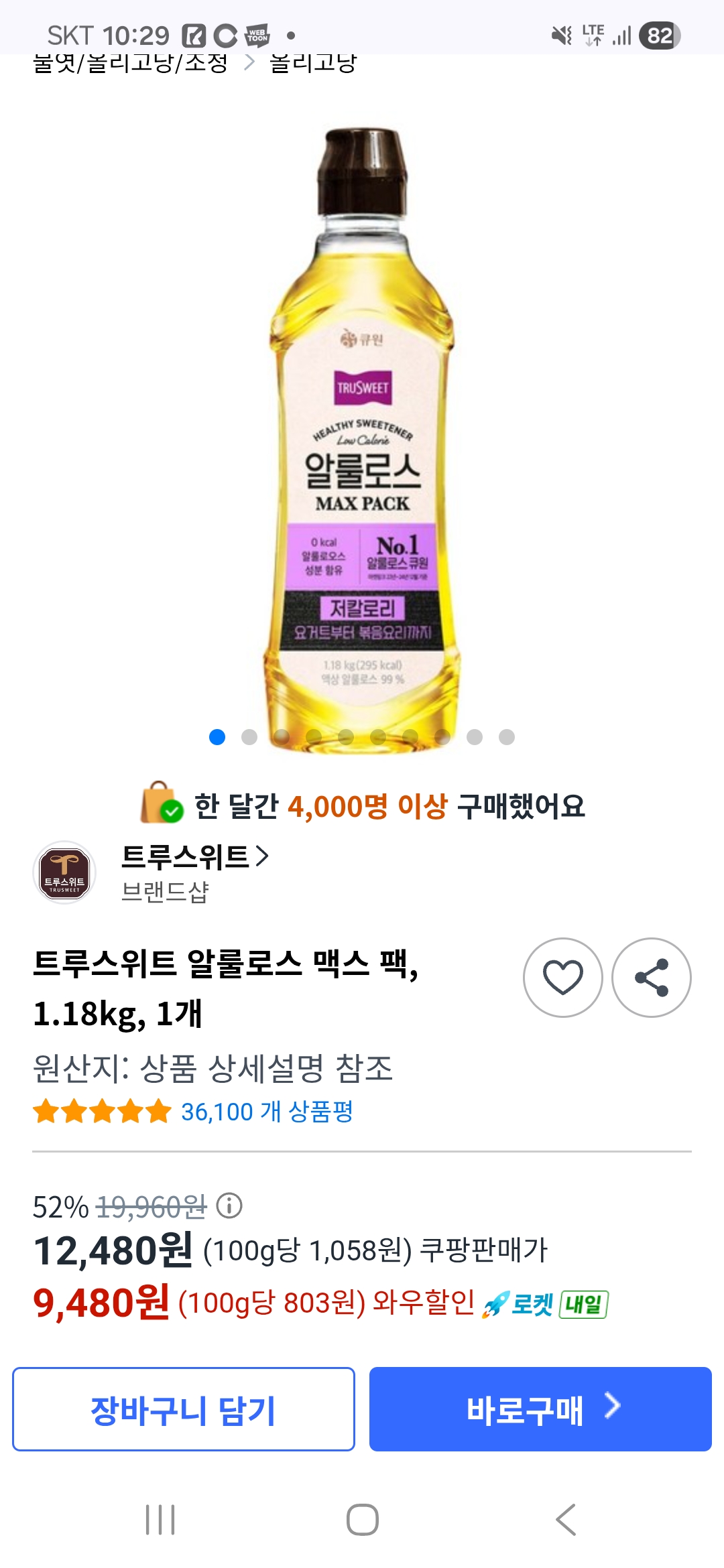View the 36,100 개 상품평 reviews
This screenshot has width=724, height=1568.
(266, 1112)
